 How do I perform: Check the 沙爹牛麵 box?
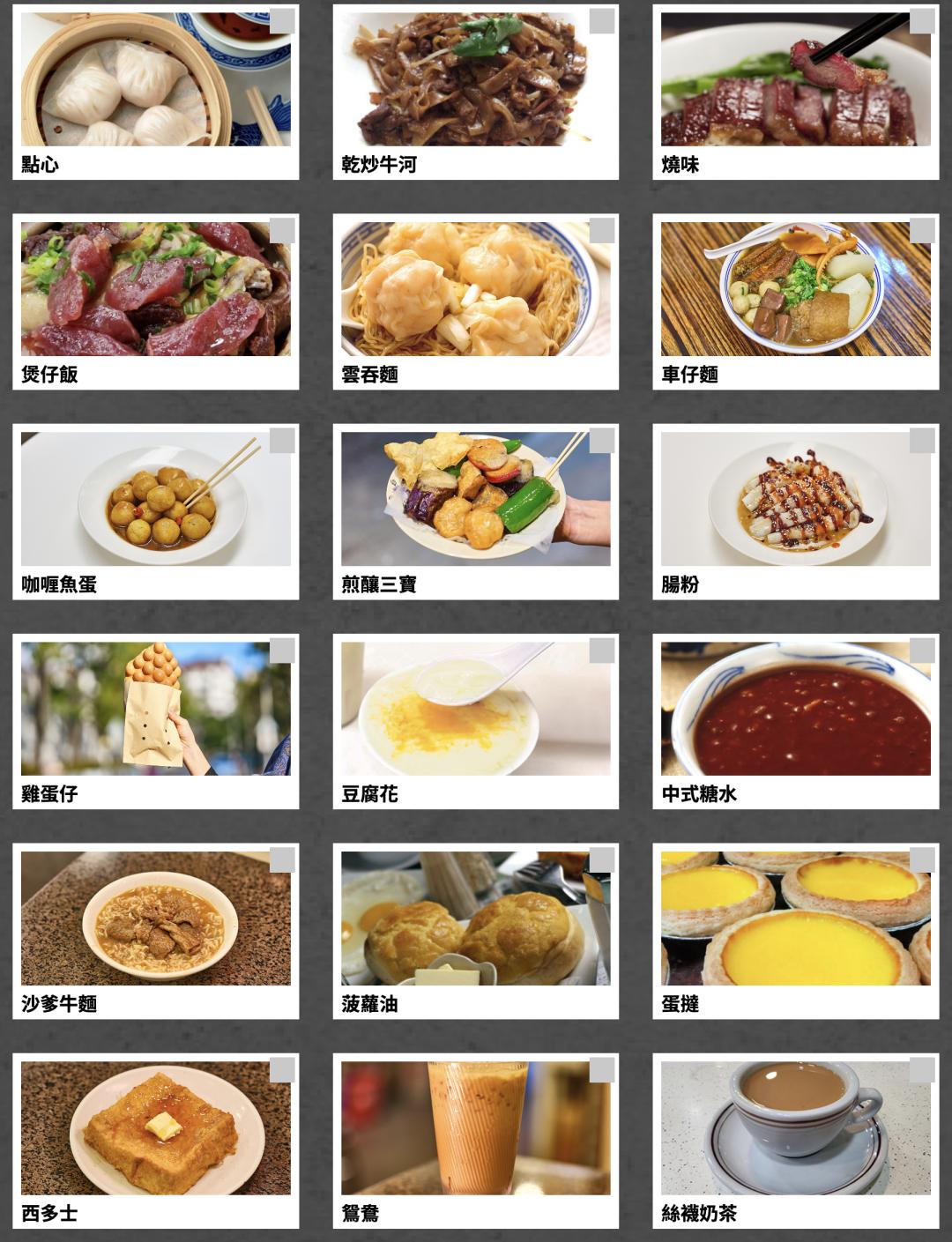(x=282, y=860)
